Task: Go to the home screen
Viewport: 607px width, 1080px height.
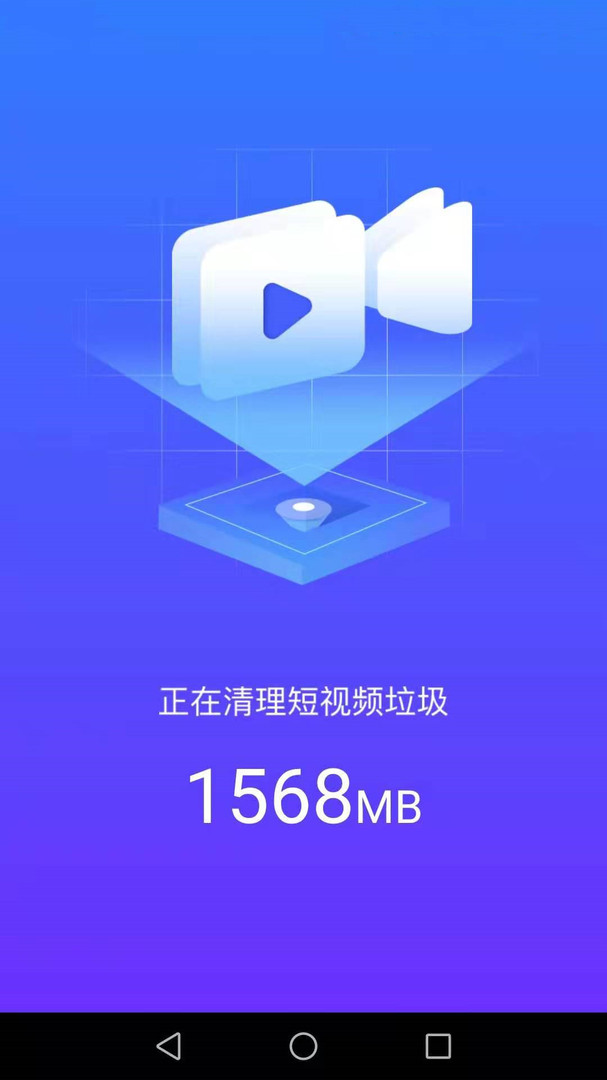Action: (303, 1046)
